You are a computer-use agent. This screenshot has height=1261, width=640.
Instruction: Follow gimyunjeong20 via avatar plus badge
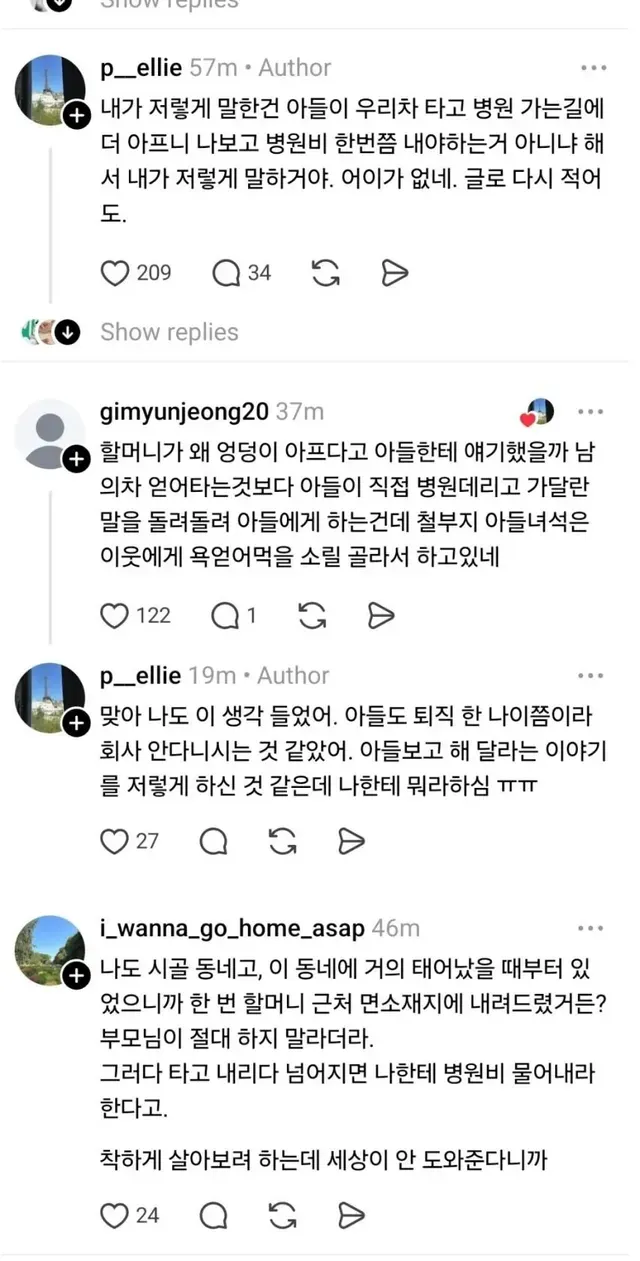tap(76, 459)
